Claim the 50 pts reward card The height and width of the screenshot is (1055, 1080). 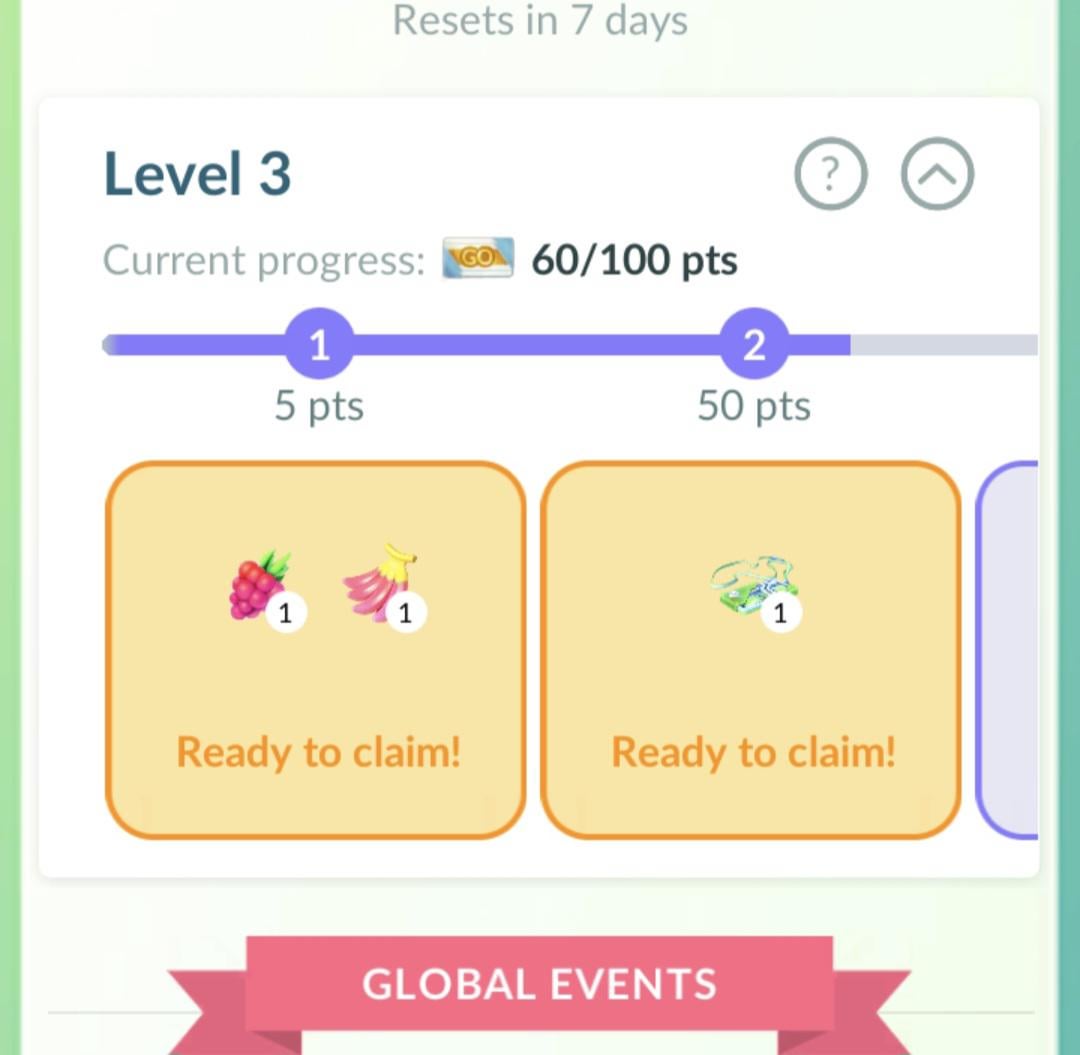[752, 650]
